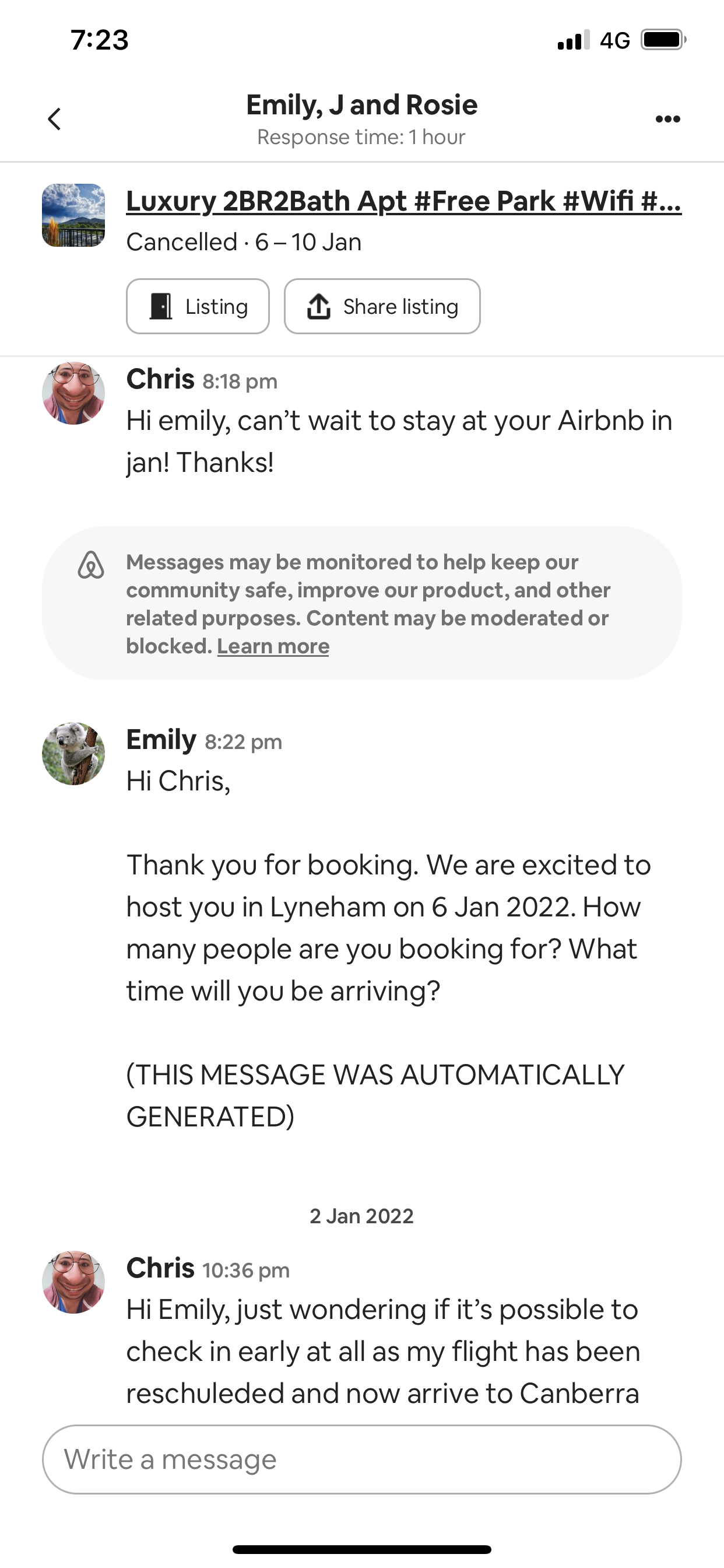Open the three-dot overflow menu
The image size is (724, 1568).
pyautogui.click(x=667, y=118)
